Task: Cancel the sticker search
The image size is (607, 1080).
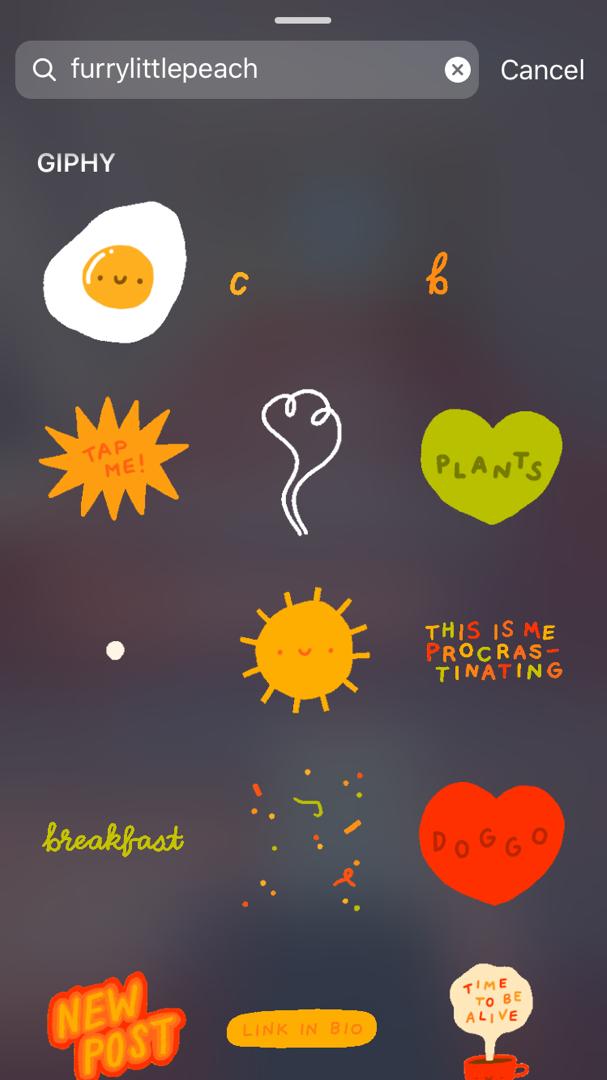Action: point(542,70)
